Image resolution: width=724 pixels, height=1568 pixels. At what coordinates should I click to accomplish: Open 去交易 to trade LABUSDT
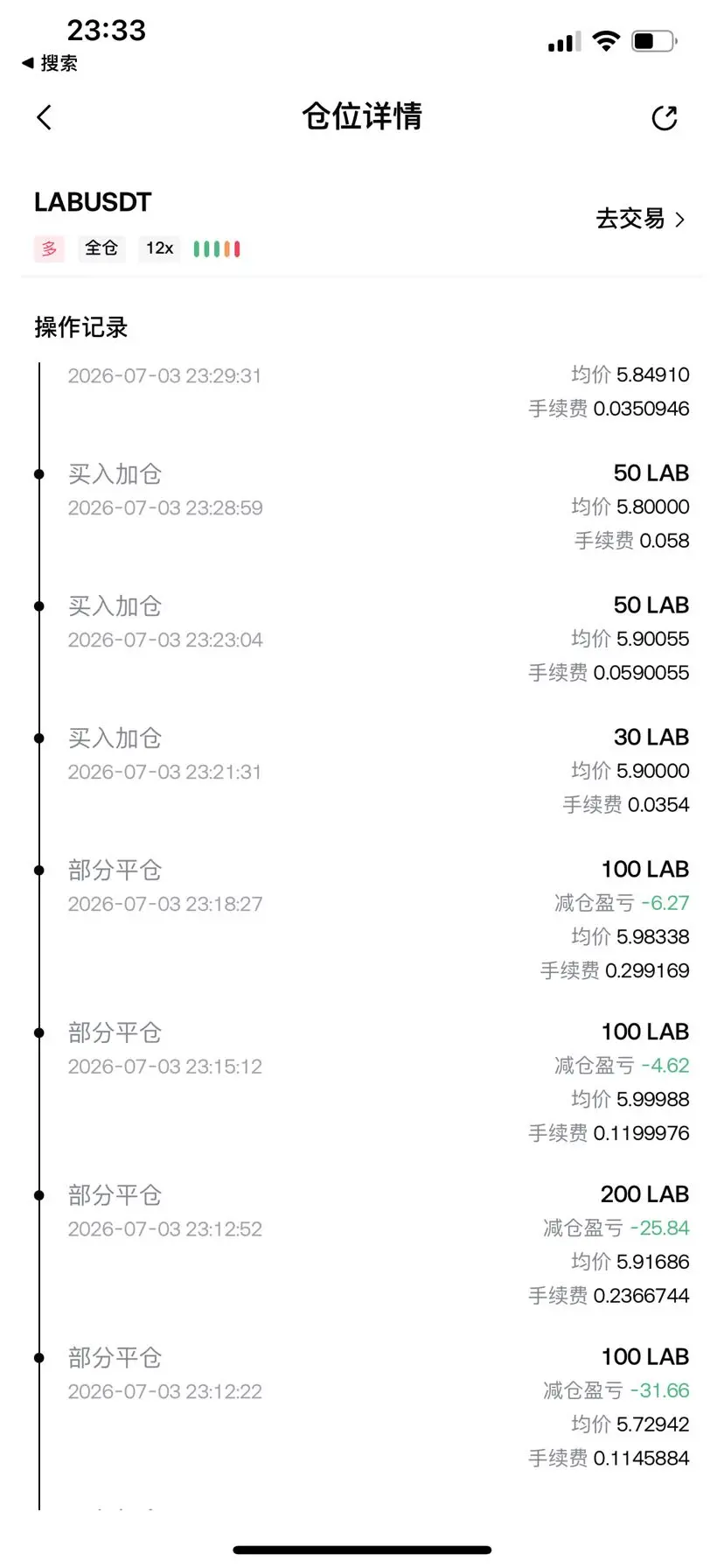[x=640, y=219]
